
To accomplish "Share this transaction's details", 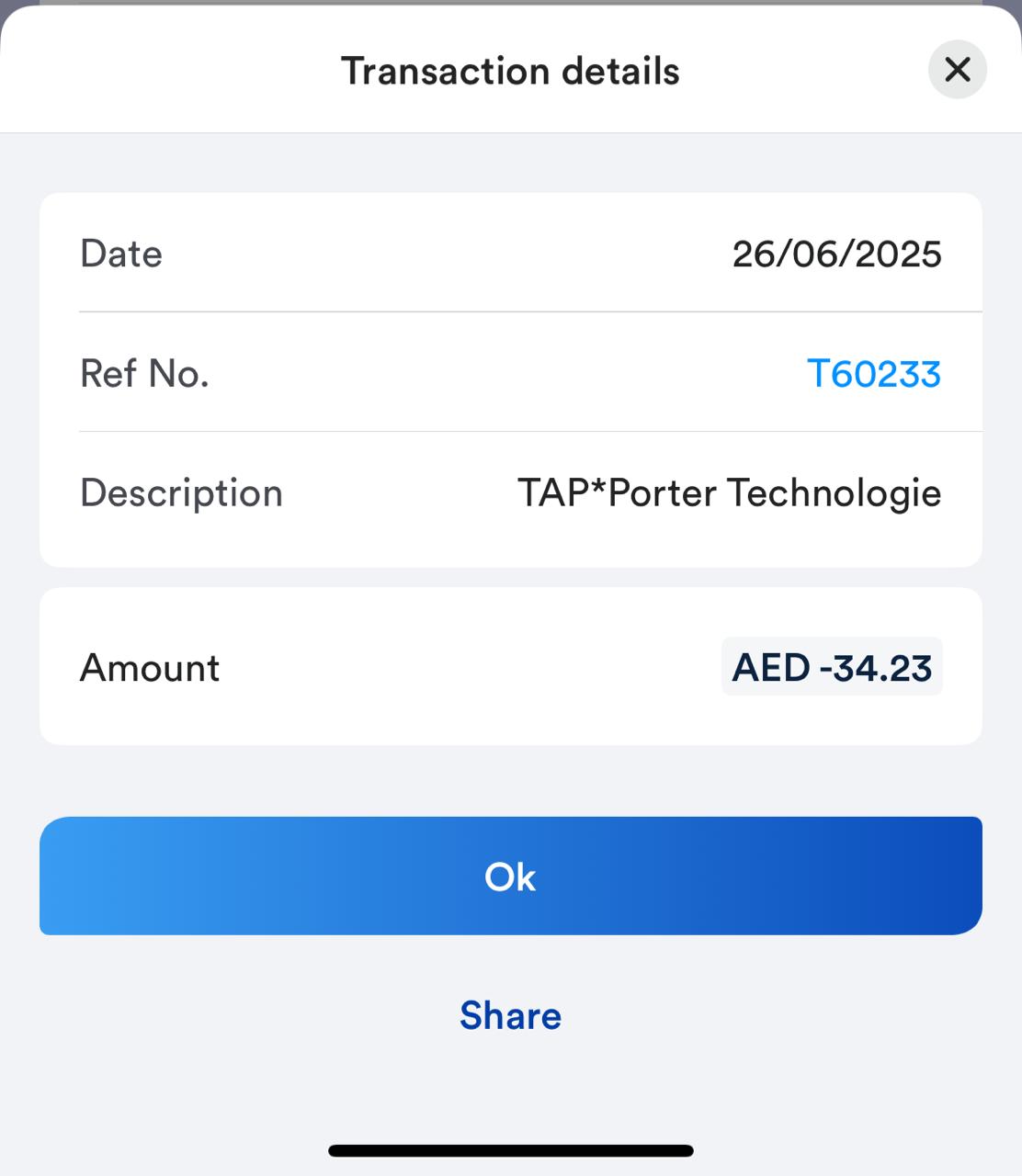I will 511,1015.
